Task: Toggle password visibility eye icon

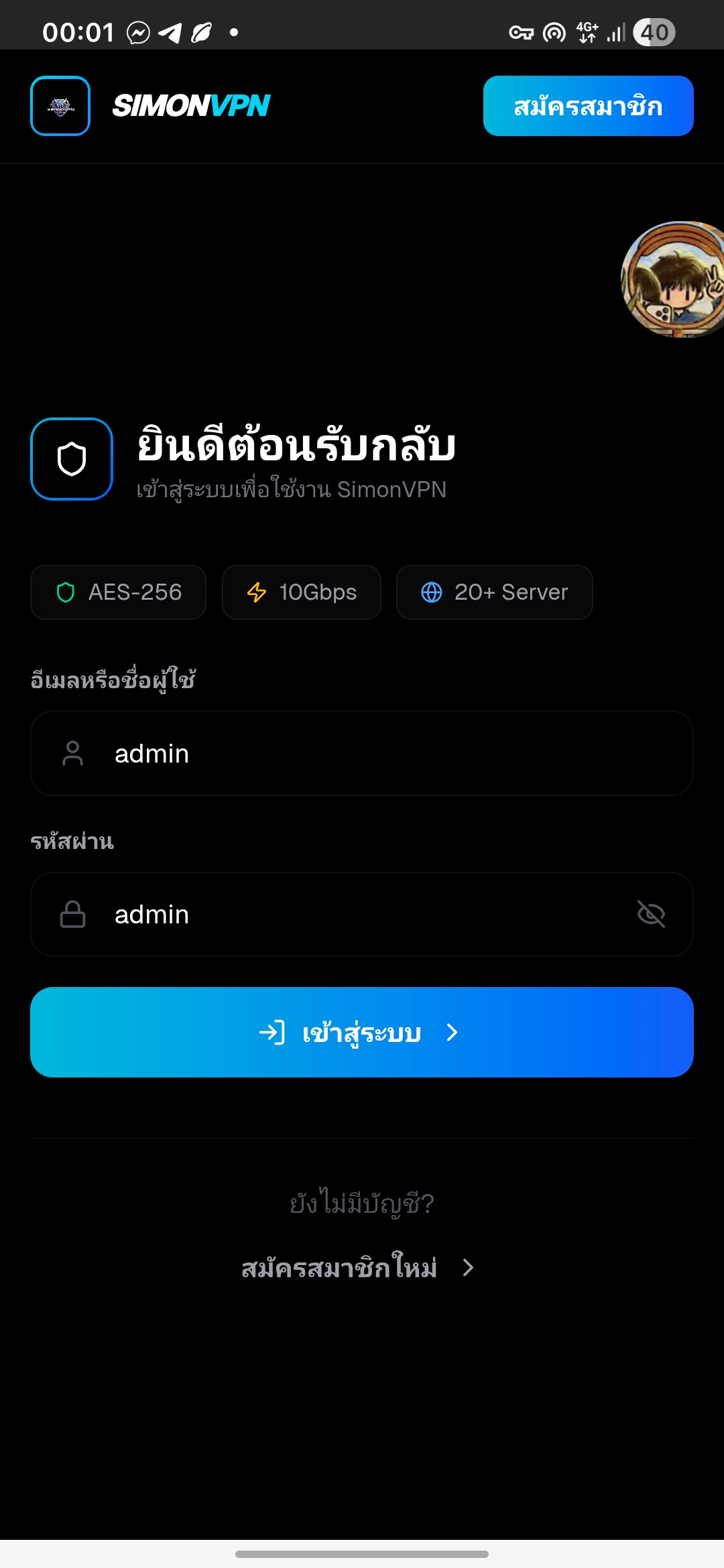Action: click(x=650, y=914)
